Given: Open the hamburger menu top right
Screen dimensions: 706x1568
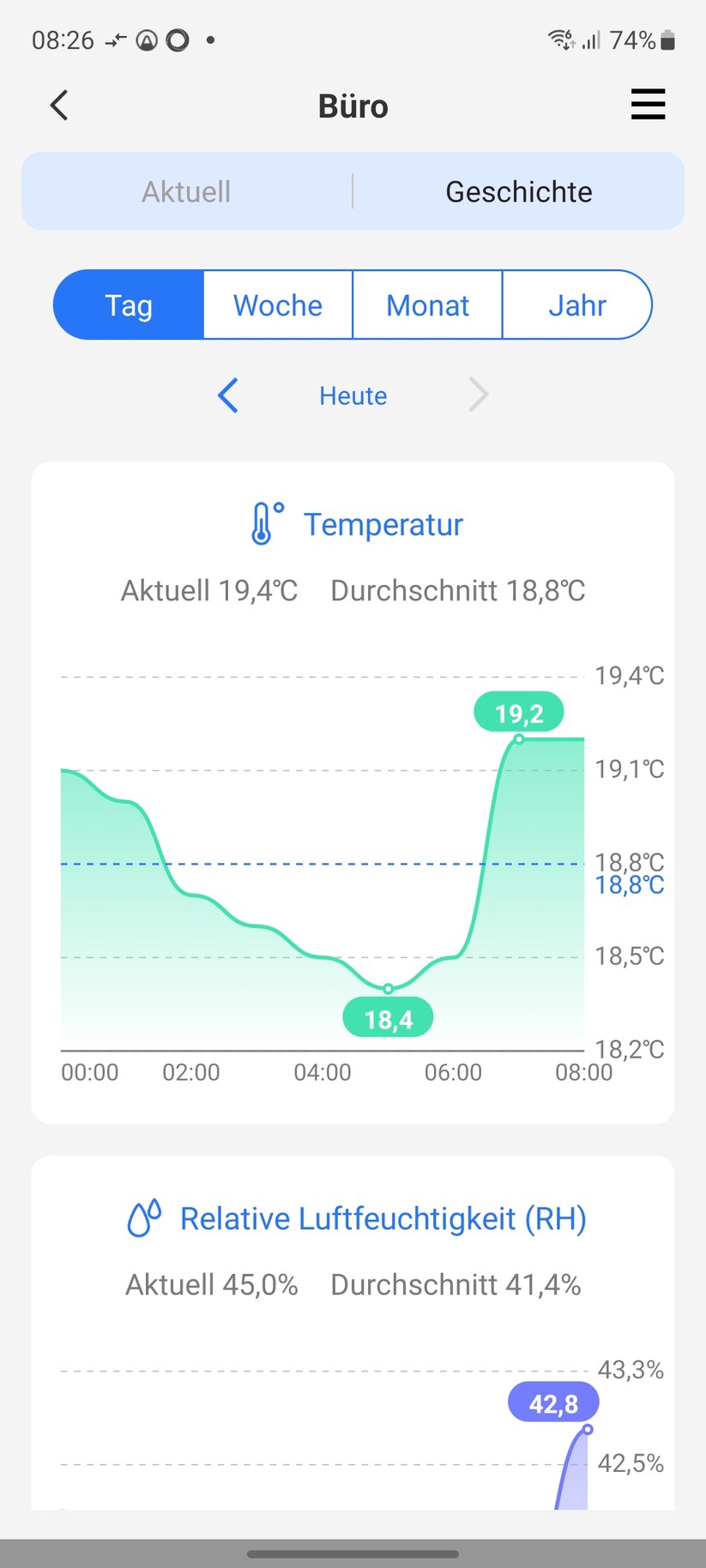Looking at the screenshot, I should coord(649,105).
